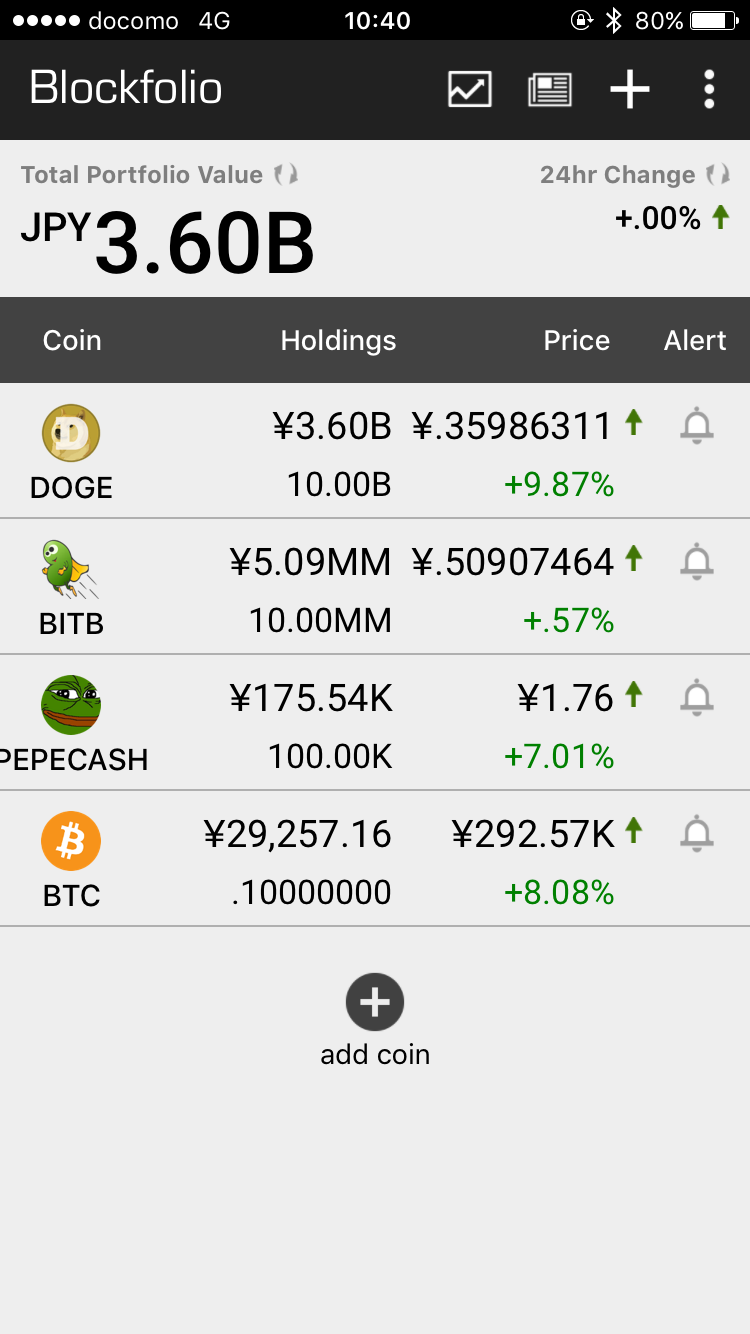Open the three-dot overflow menu
This screenshot has height=1334, width=750.
click(x=709, y=89)
